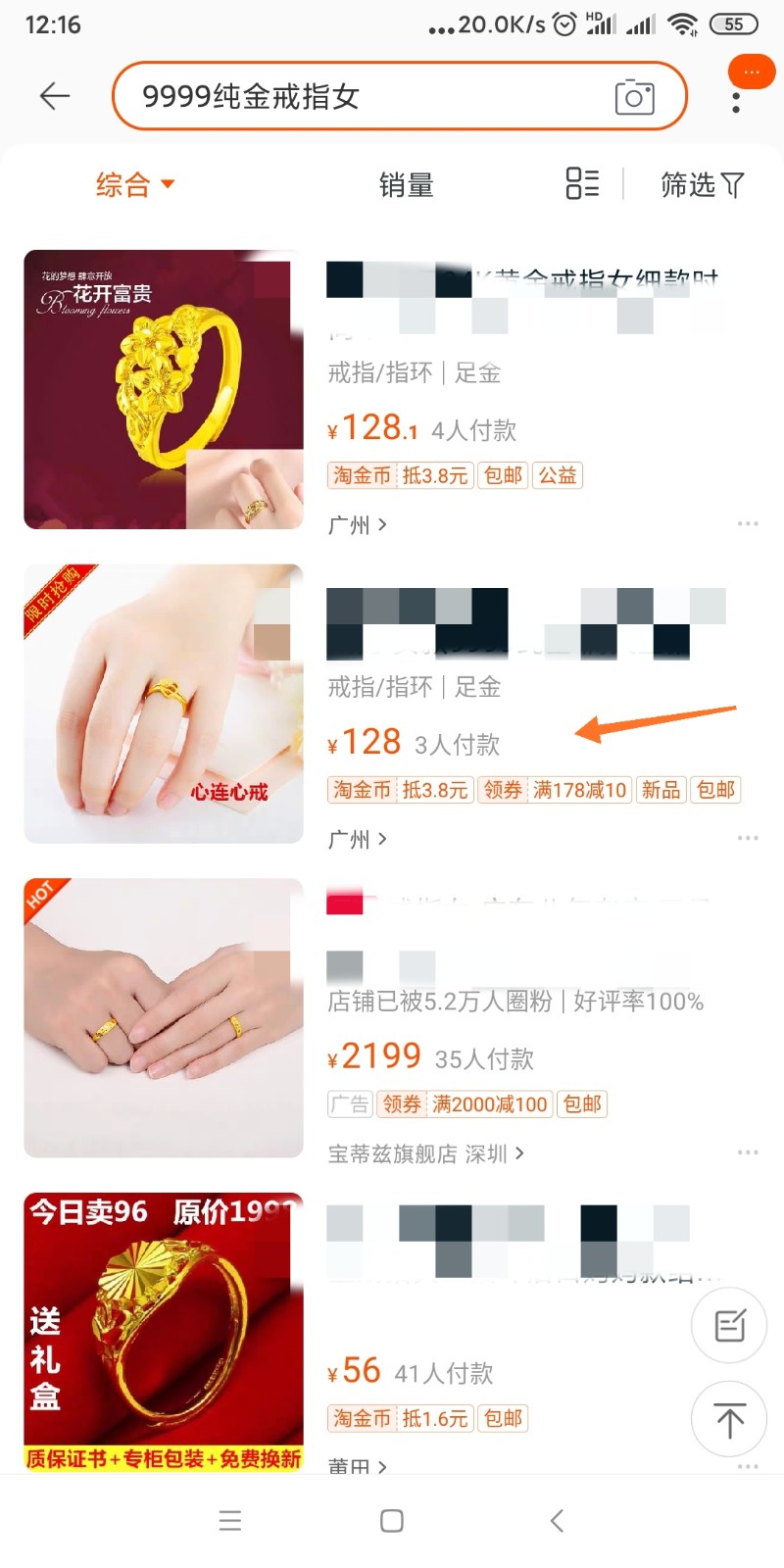Tap the system home button
This screenshot has width=784, height=1568.
tap(392, 1521)
